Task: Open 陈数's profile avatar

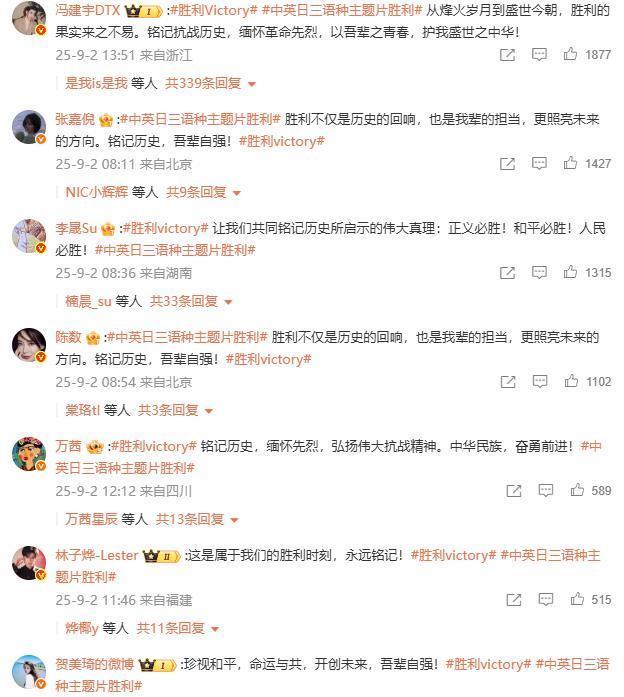Action: [28, 346]
